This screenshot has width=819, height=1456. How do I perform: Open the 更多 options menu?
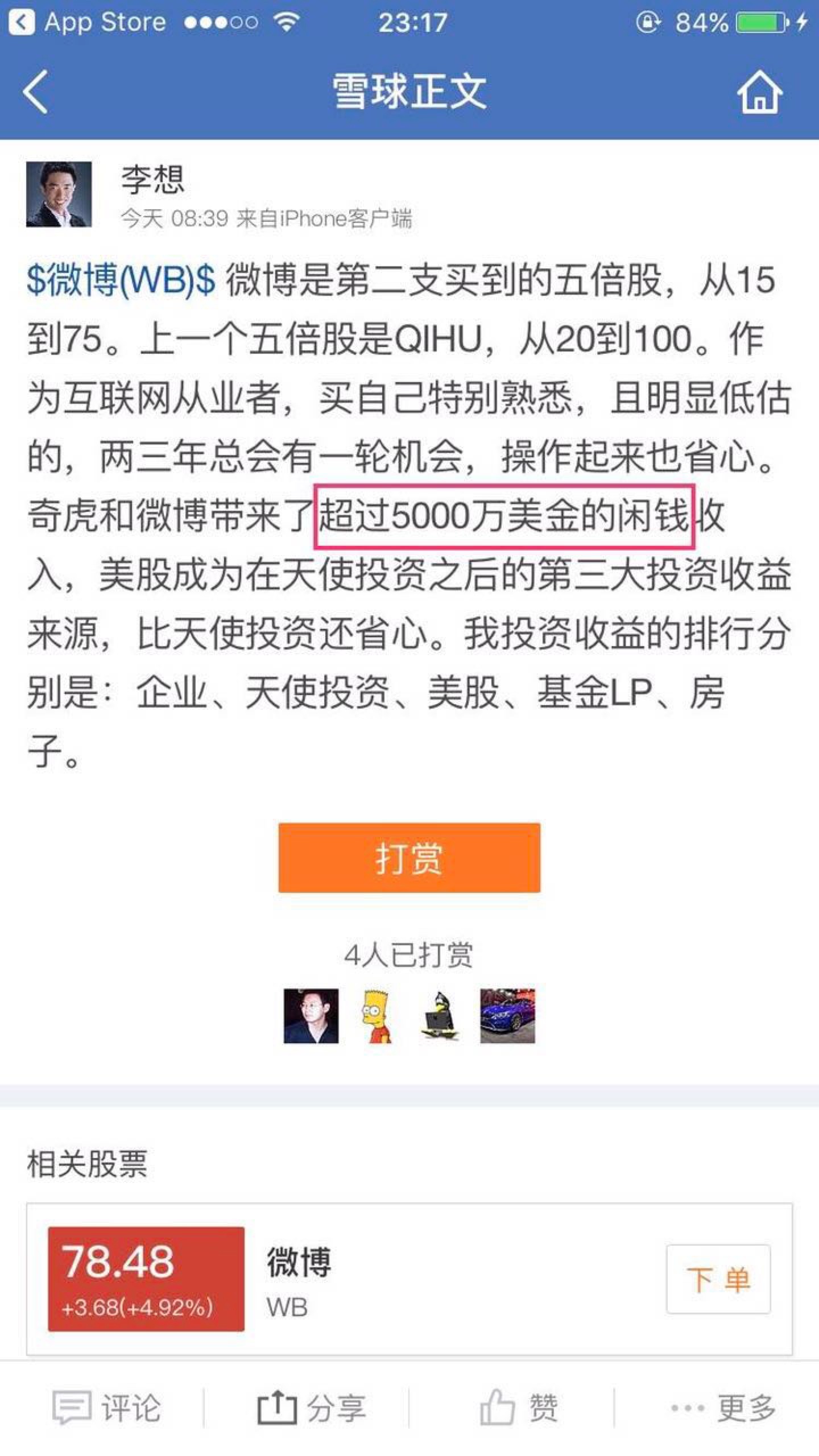[723, 1408]
